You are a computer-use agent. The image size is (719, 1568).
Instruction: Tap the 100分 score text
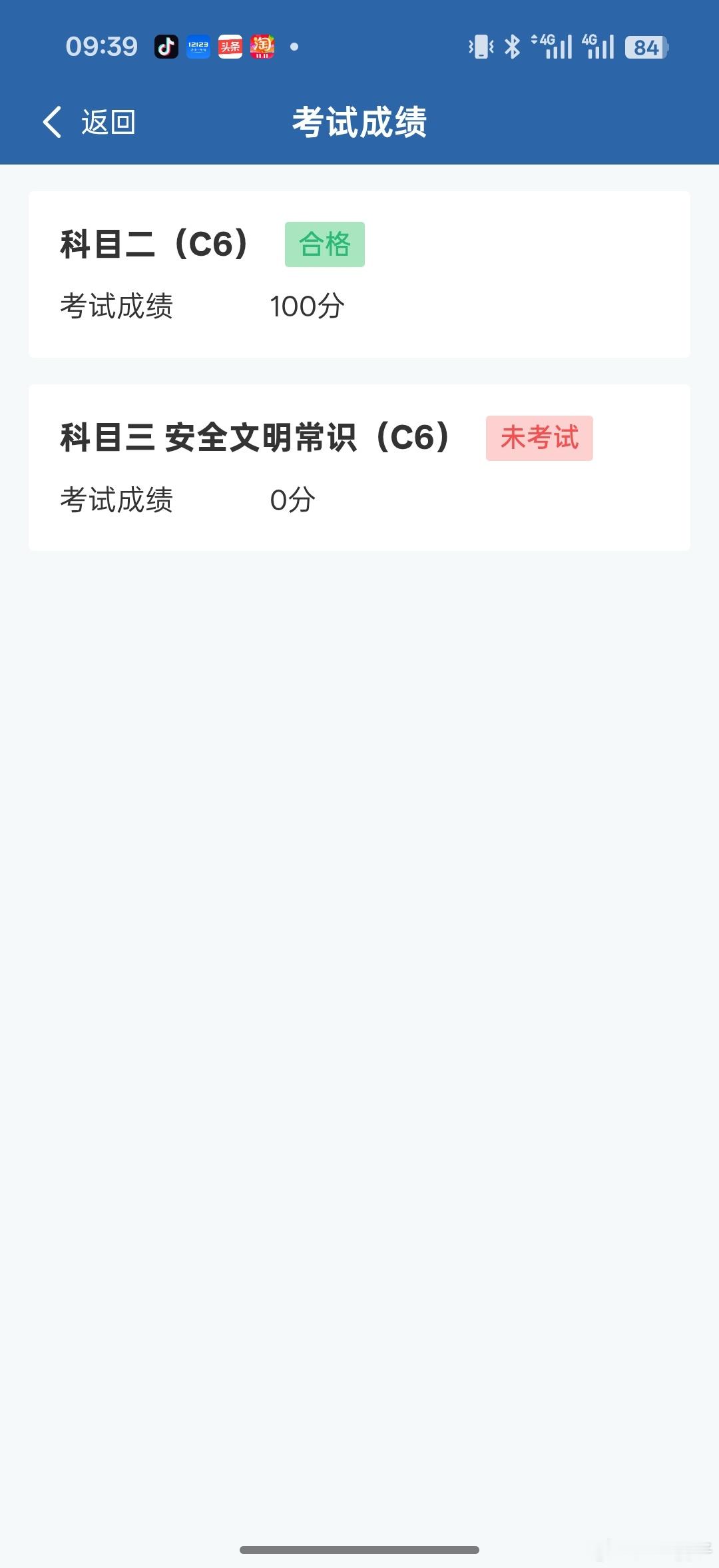coord(308,307)
